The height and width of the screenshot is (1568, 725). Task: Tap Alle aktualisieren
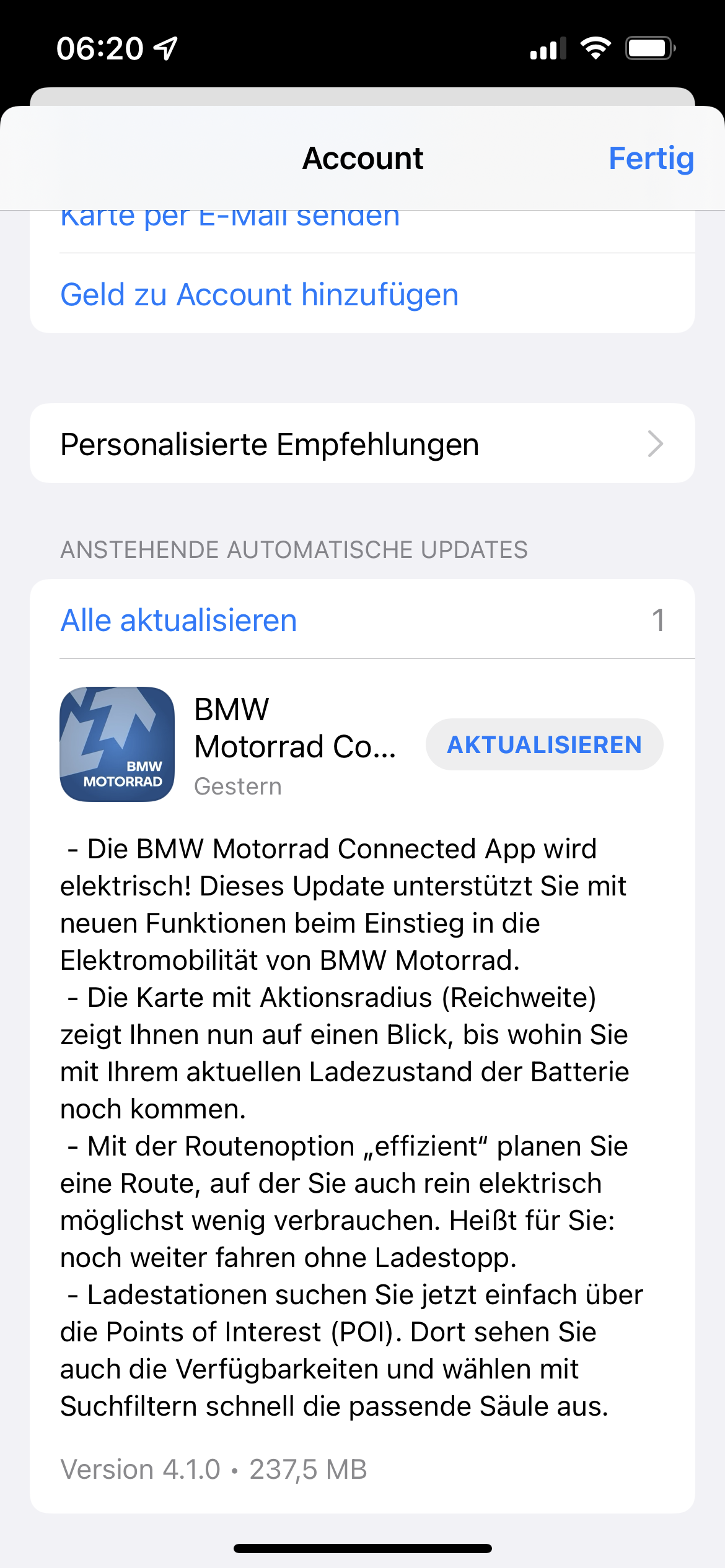coord(178,621)
